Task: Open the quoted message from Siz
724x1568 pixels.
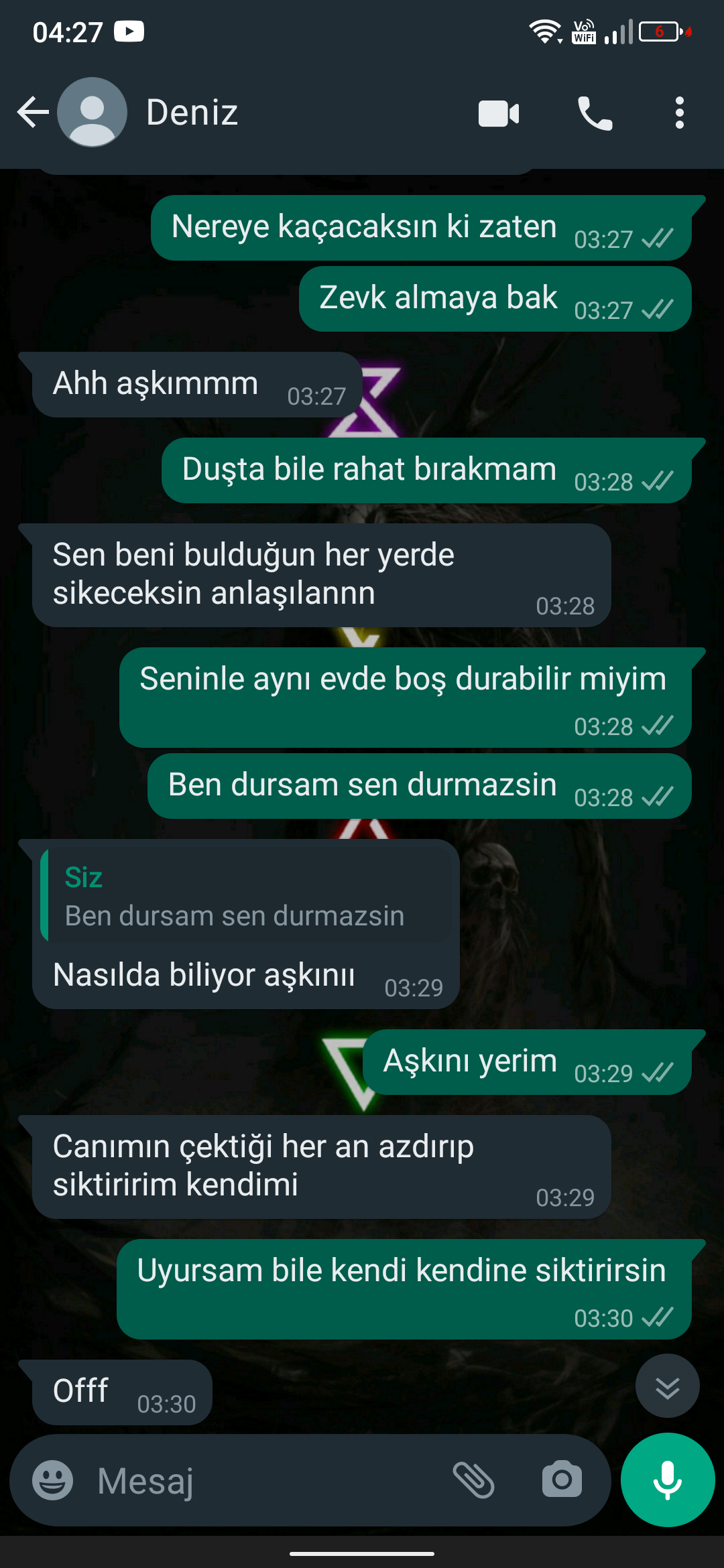Action: 246,896
